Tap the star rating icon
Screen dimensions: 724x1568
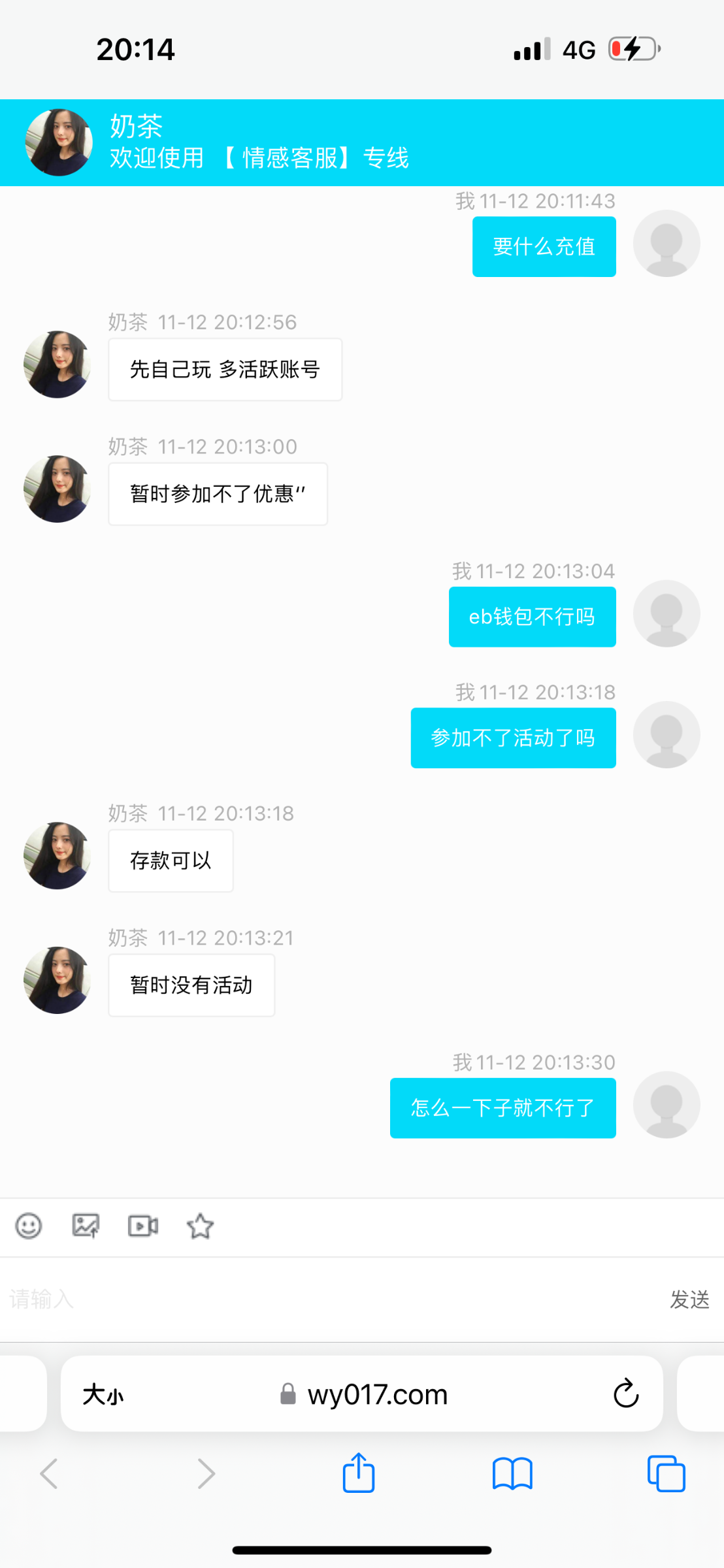(200, 1226)
